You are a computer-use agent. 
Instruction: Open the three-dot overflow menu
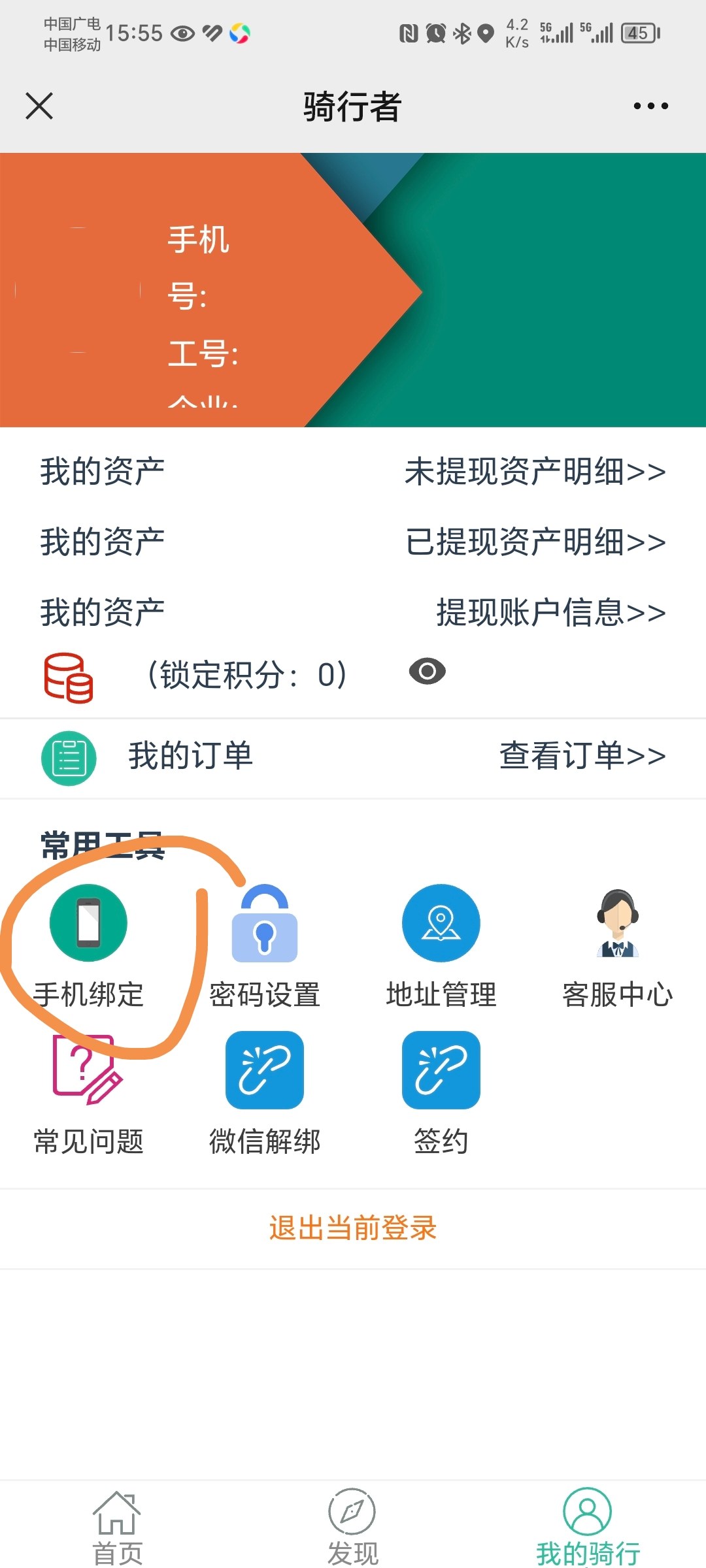click(x=650, y=106)
